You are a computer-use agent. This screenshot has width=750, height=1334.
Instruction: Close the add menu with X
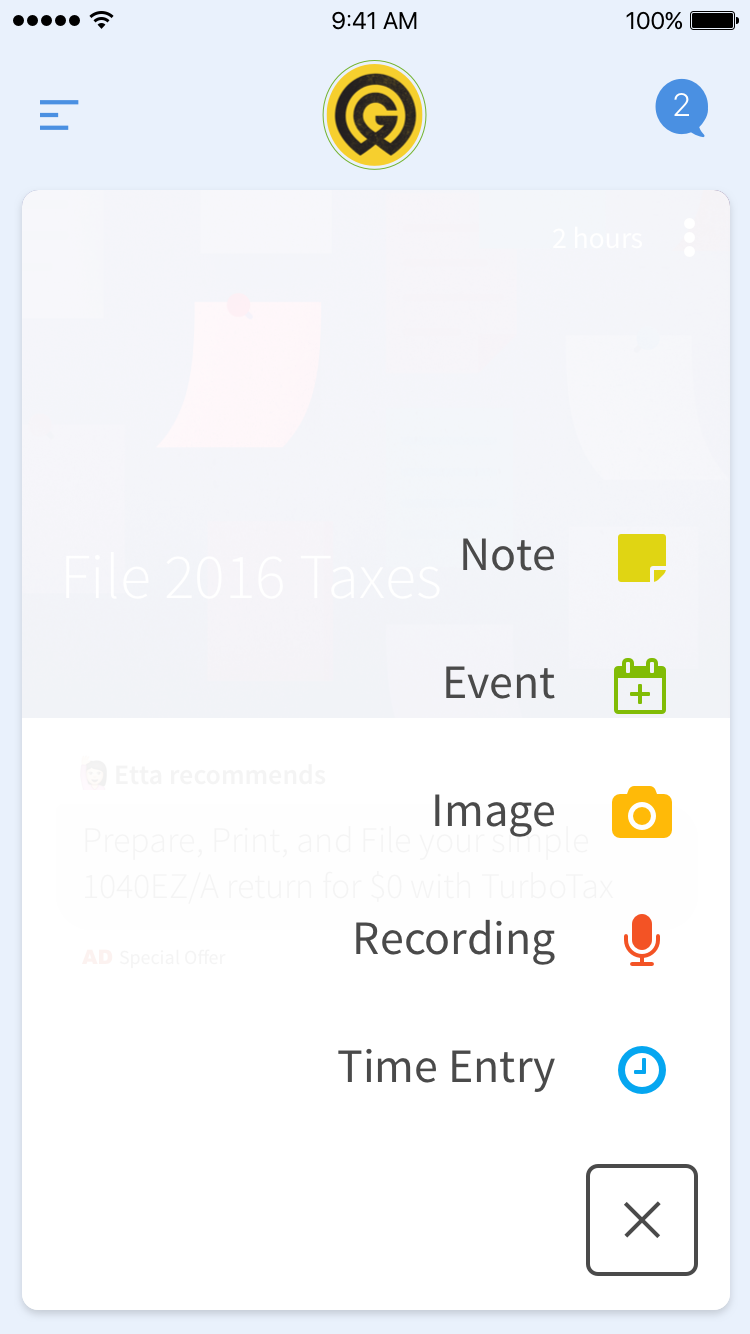click(x=641, y=1220)
